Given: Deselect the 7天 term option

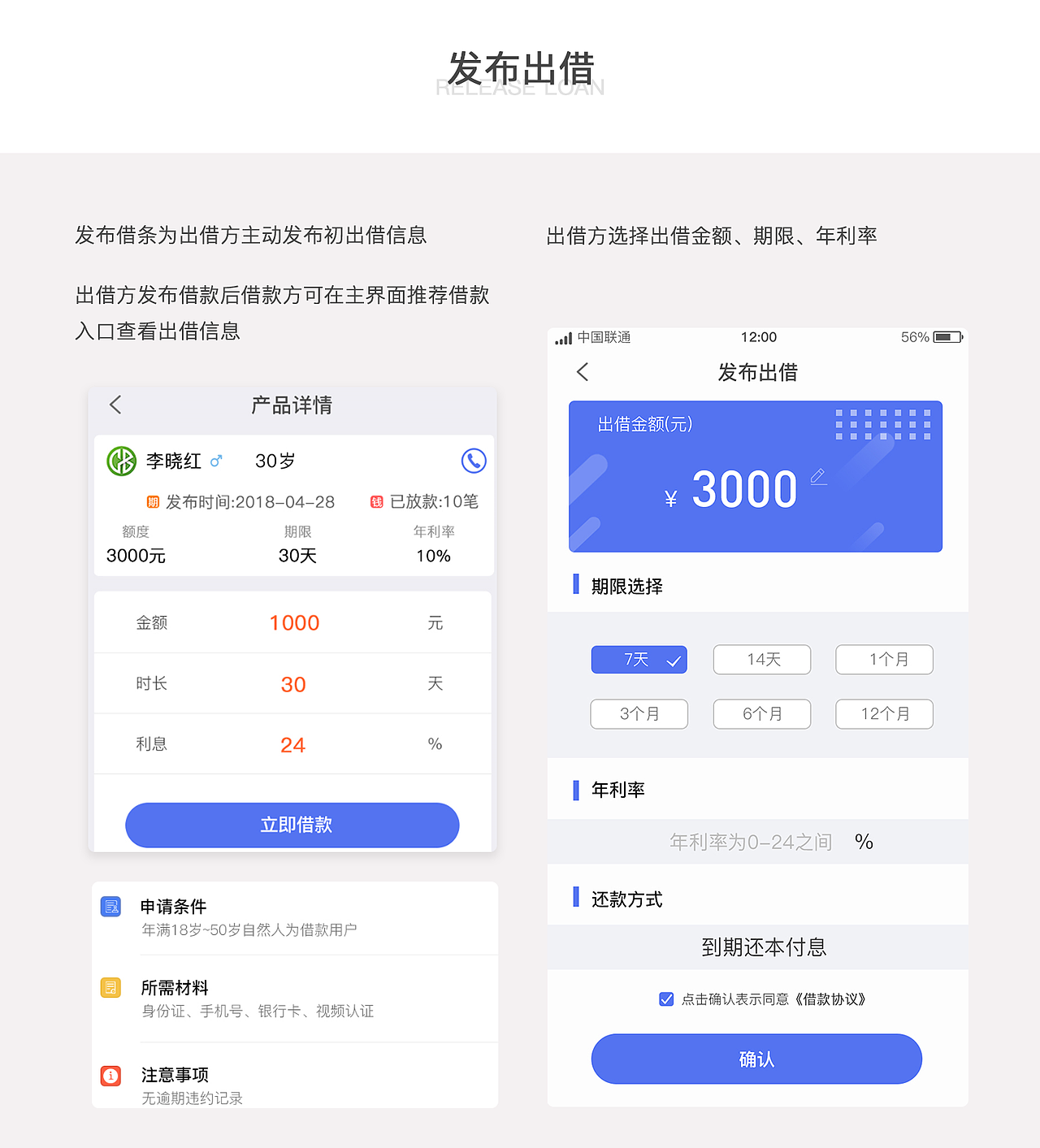Looking at the screenshot, I should [639, 660].
